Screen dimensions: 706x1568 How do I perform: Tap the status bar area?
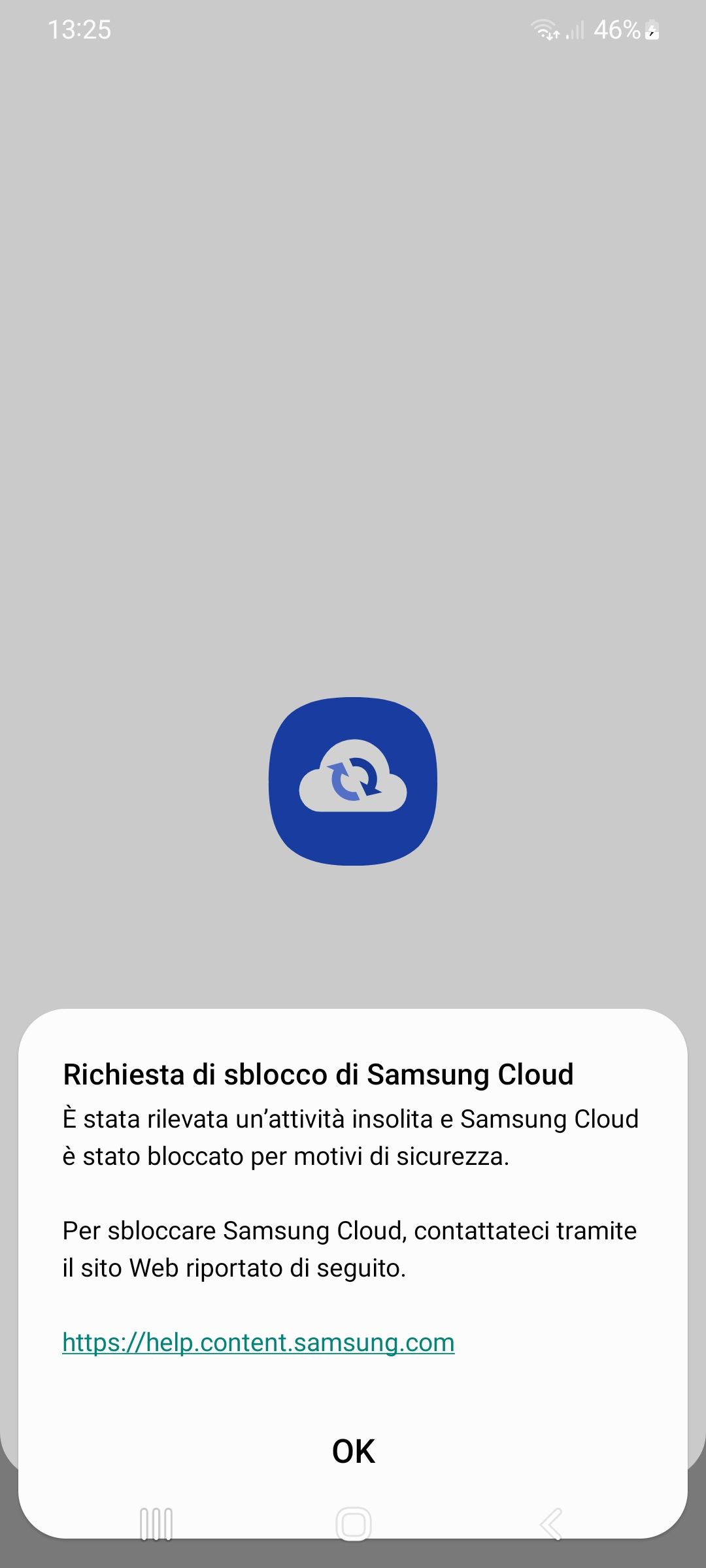(x=353, y=29)
